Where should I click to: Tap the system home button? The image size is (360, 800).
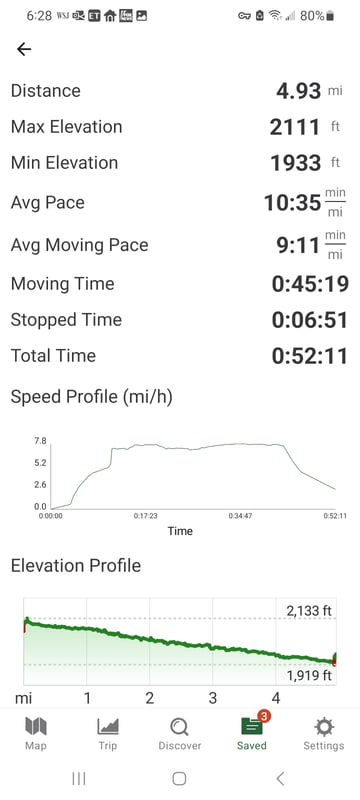tap(179, 778)
